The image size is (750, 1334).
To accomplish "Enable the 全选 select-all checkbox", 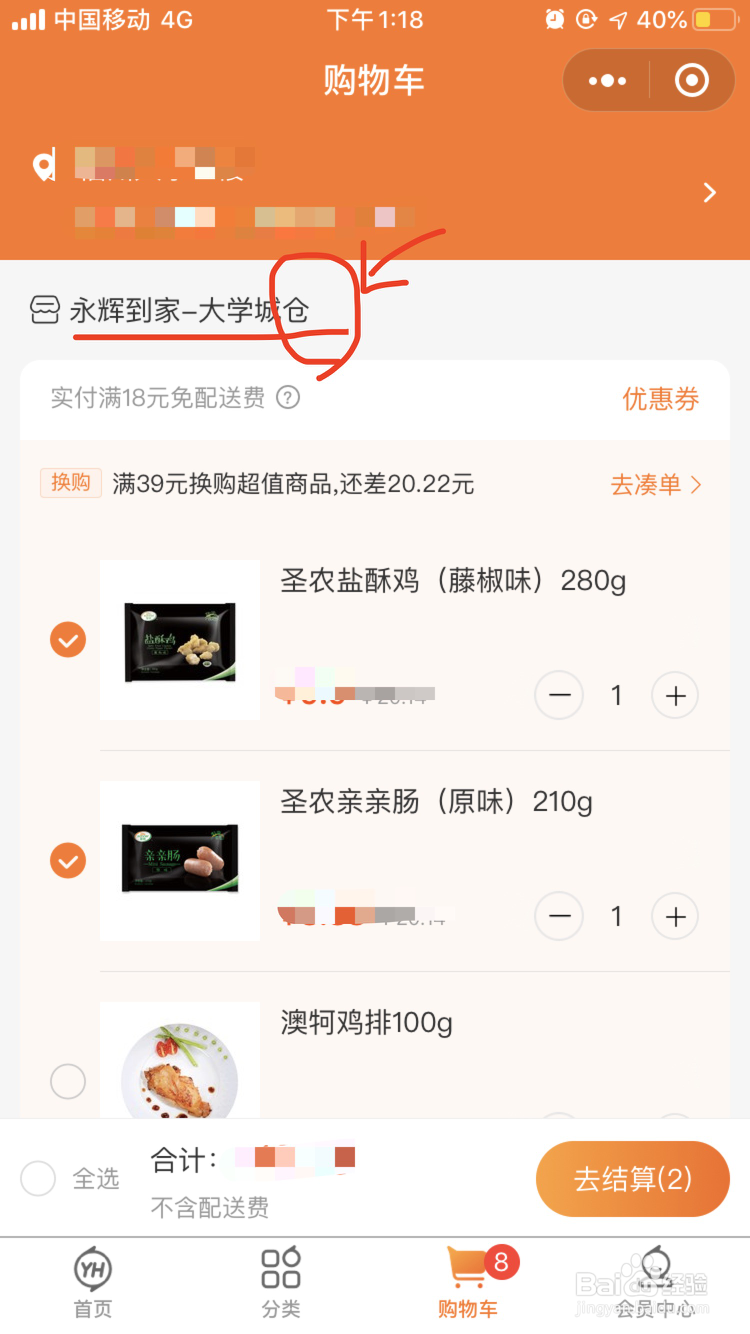I will [38, 1178].
